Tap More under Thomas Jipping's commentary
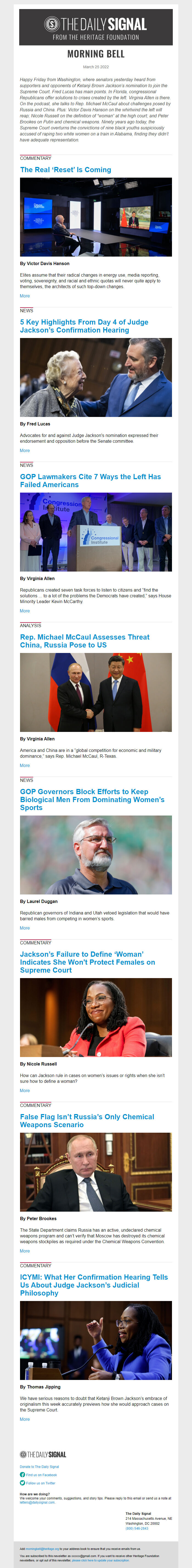Viewport: 192px width, 1568px height. (24, 1419)
